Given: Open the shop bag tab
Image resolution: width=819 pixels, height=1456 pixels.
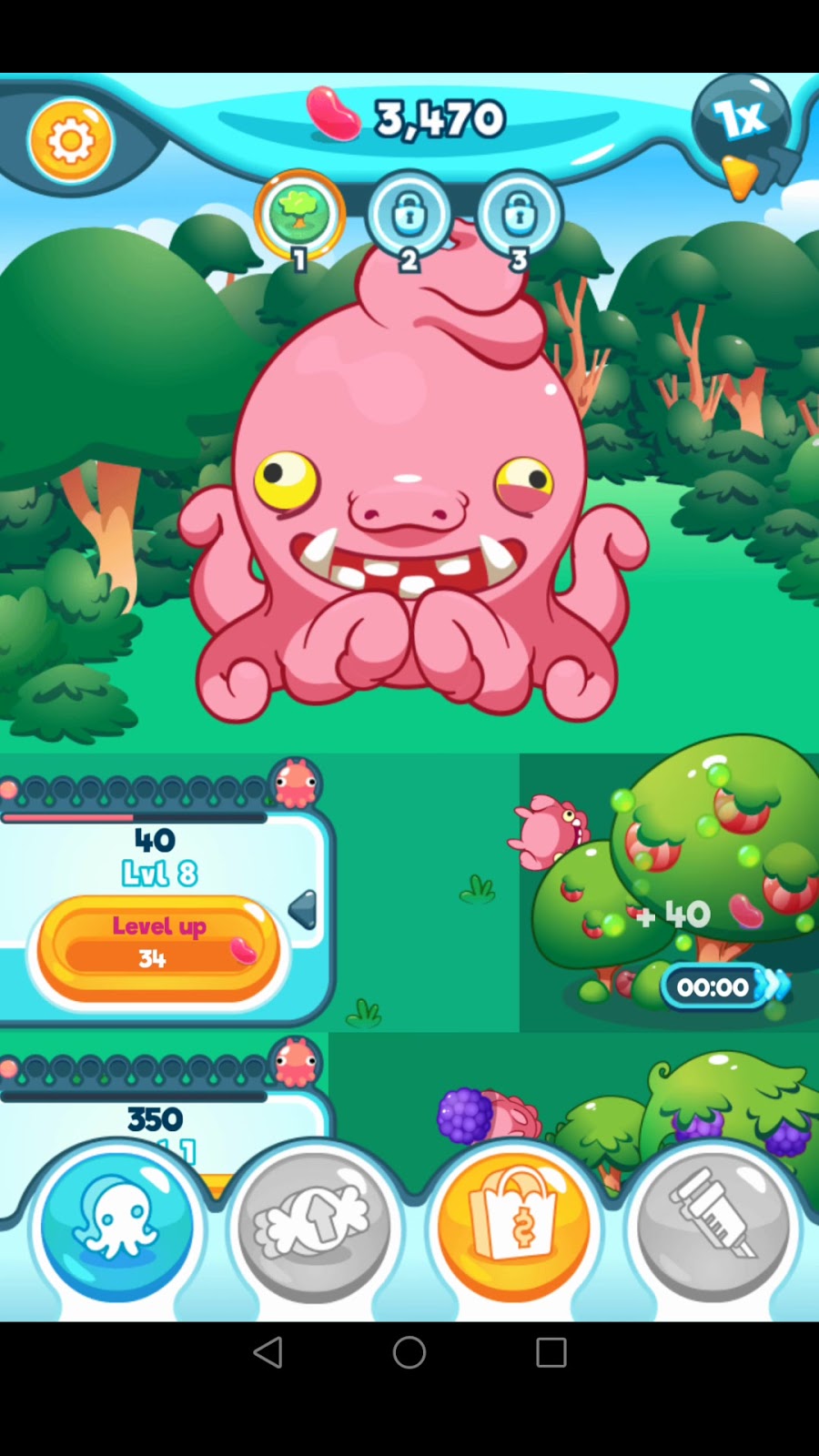Looking at the screenshot, I should (514, 1226).
